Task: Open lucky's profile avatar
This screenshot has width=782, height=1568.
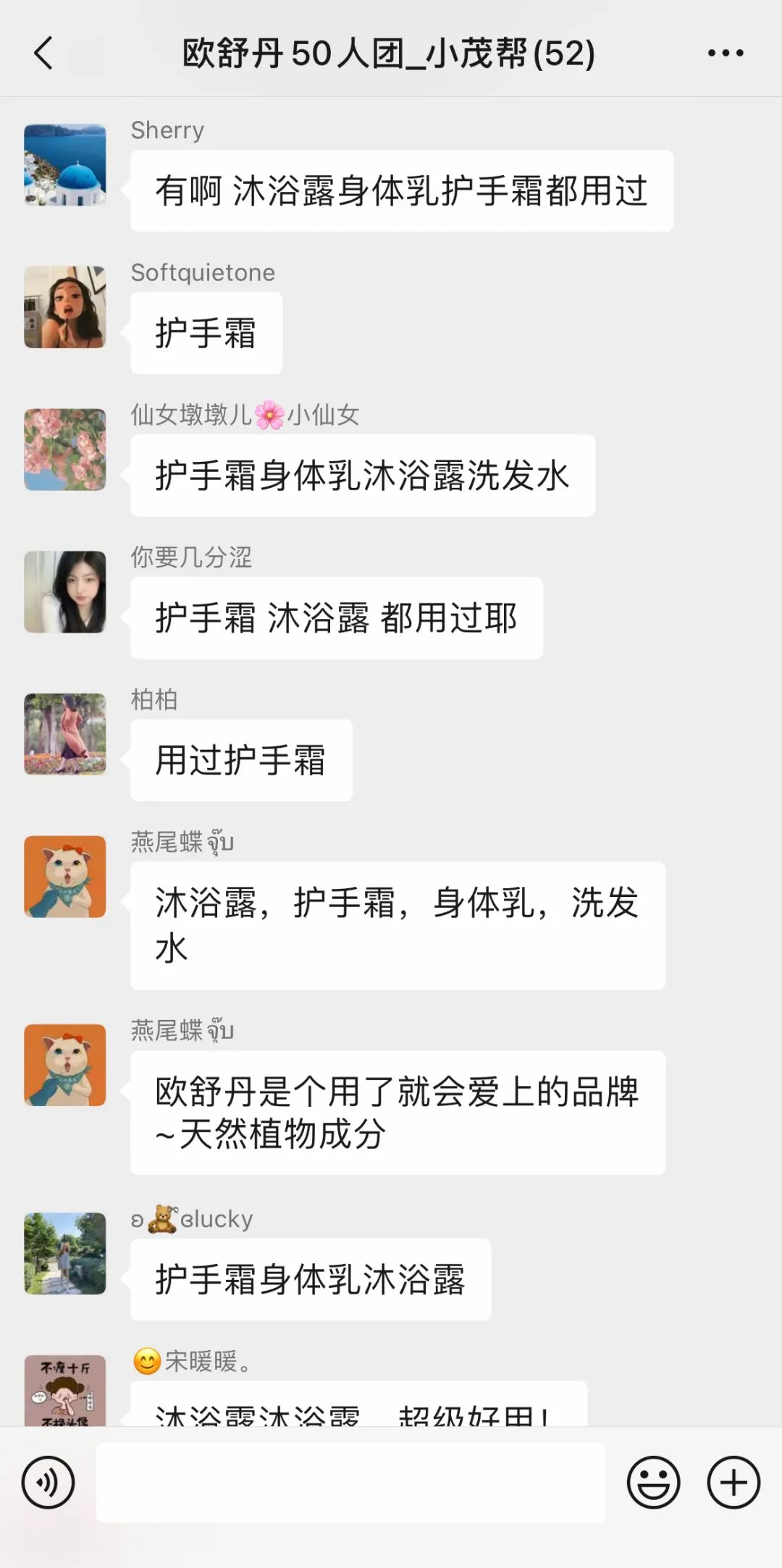Action: pyautogui.click(x=65, y=1253)
